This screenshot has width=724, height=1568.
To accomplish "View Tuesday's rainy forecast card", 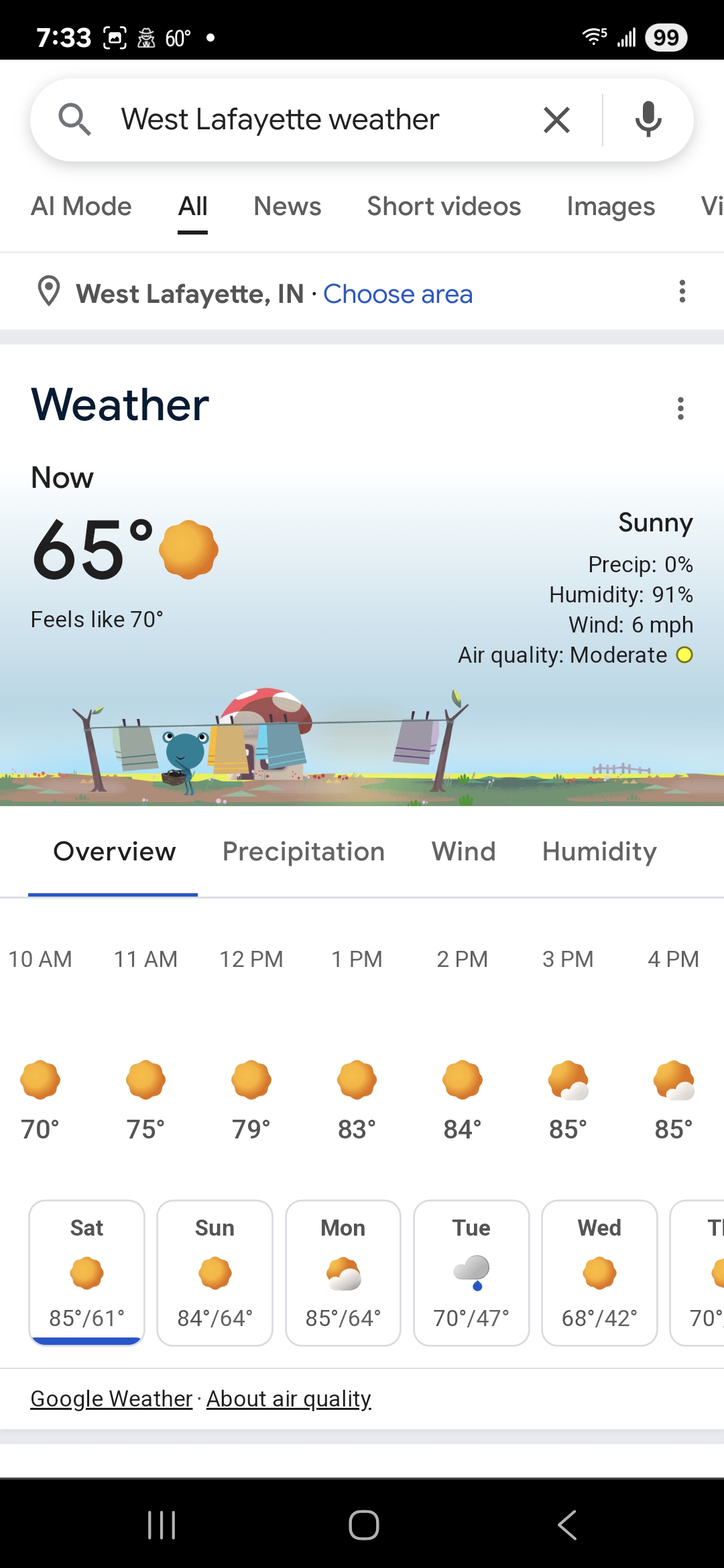I will pos(471,1272).
